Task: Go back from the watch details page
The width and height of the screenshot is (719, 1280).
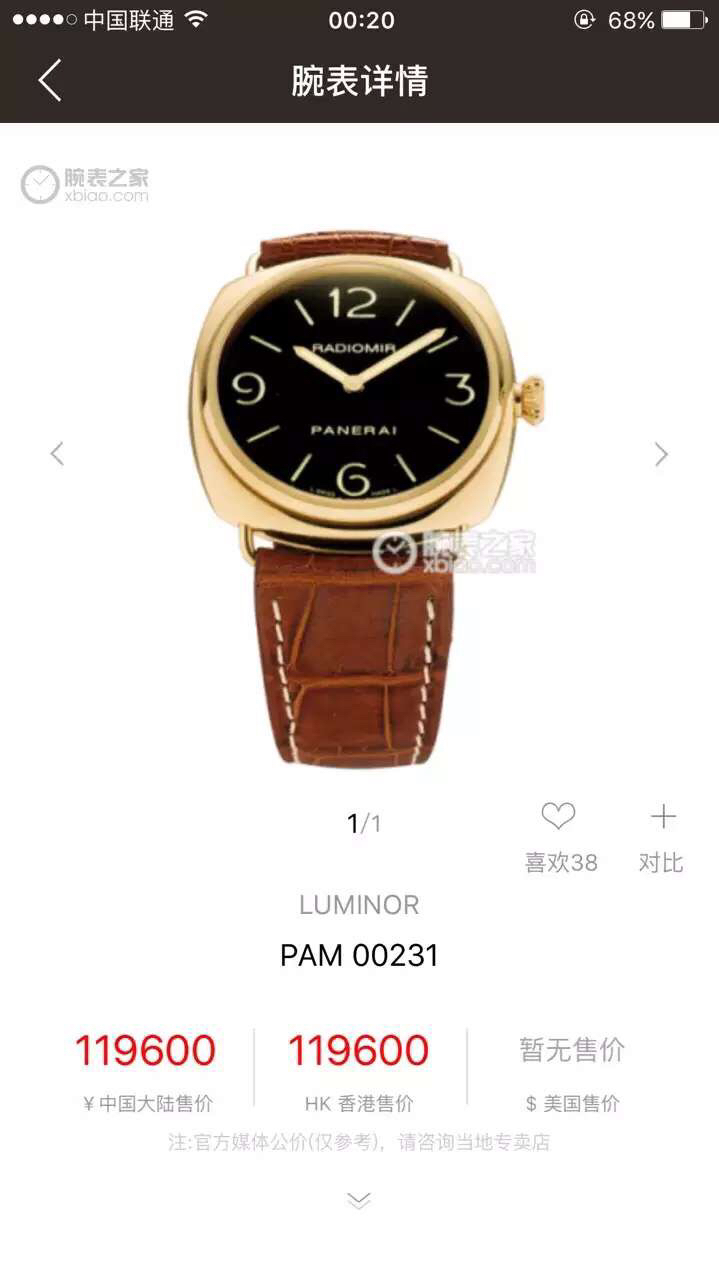Action: point(50,80)
